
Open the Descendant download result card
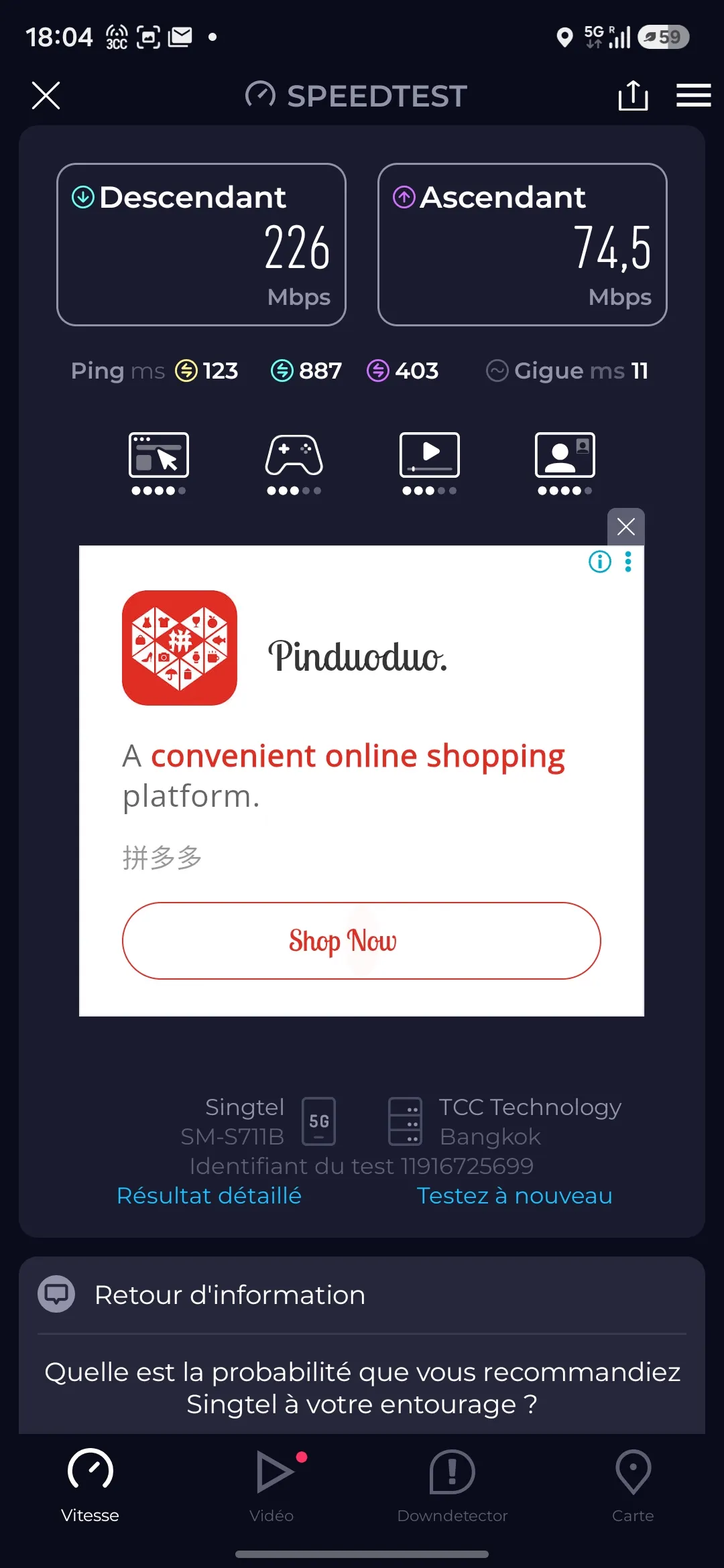pos(201,245)
